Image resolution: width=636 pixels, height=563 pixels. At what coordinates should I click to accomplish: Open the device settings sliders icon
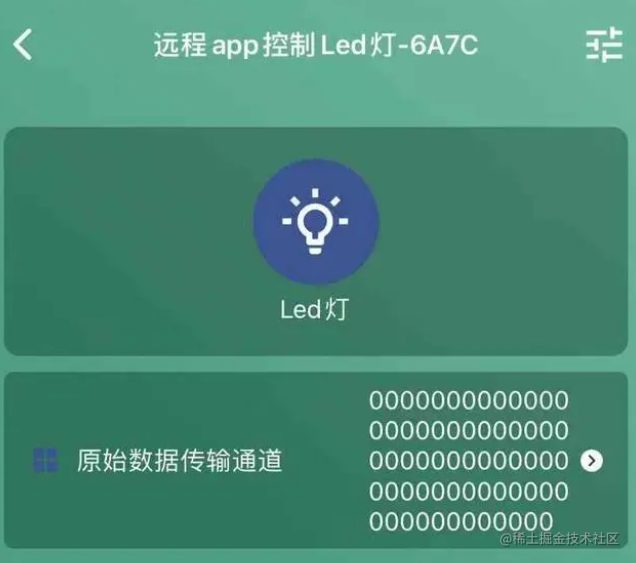click(x=603, y=45)
